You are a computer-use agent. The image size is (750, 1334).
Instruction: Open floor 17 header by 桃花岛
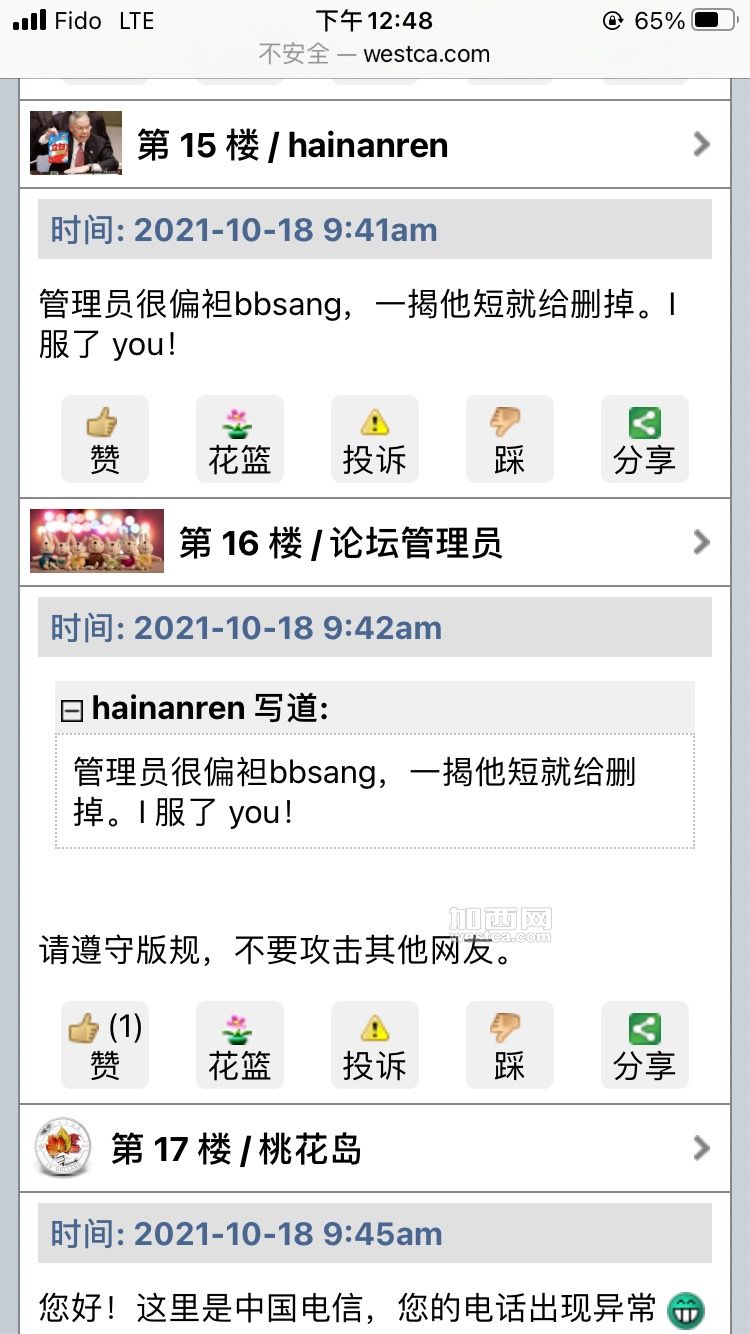[x=375, y=1149]
